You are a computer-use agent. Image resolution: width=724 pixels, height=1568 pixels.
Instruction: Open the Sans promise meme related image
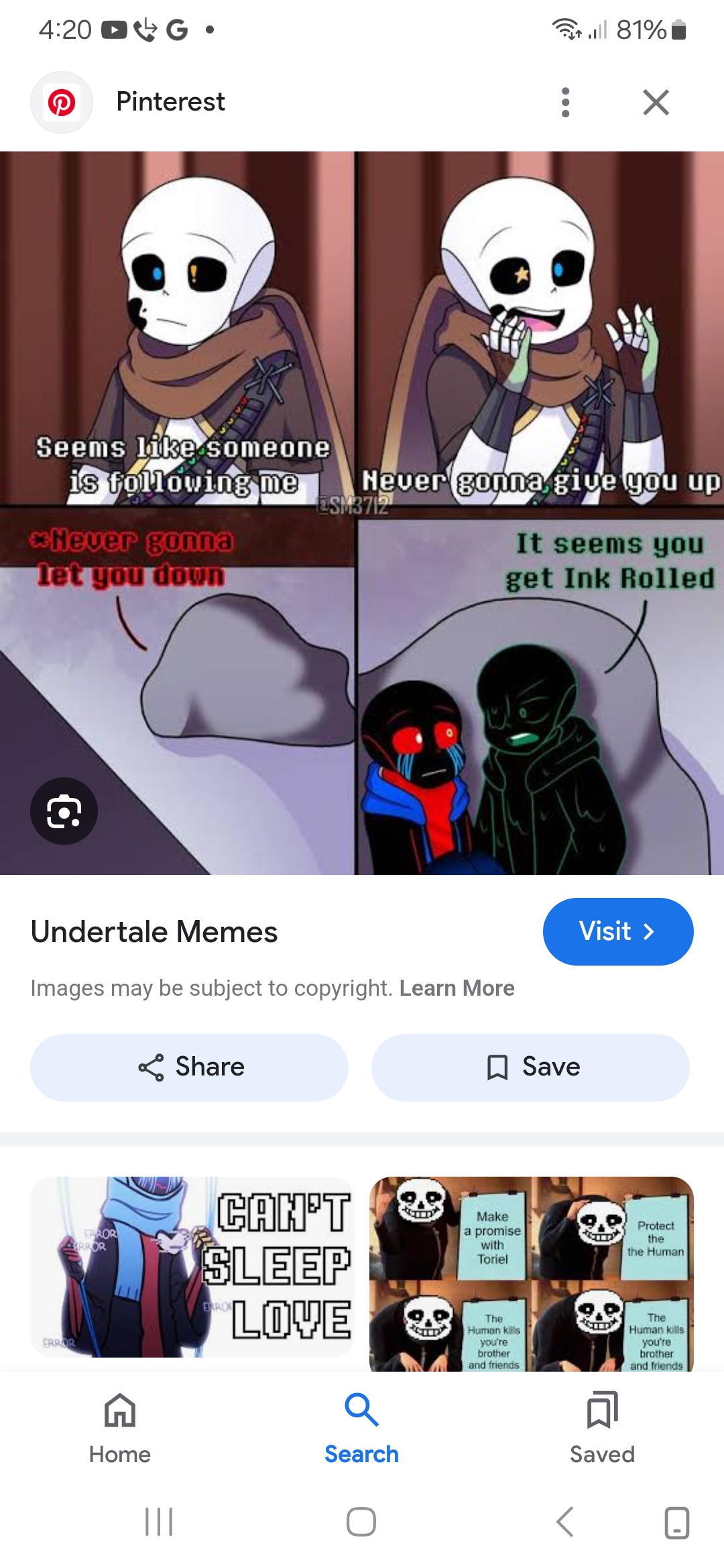pyautogui.click(x=531, y=1273)
